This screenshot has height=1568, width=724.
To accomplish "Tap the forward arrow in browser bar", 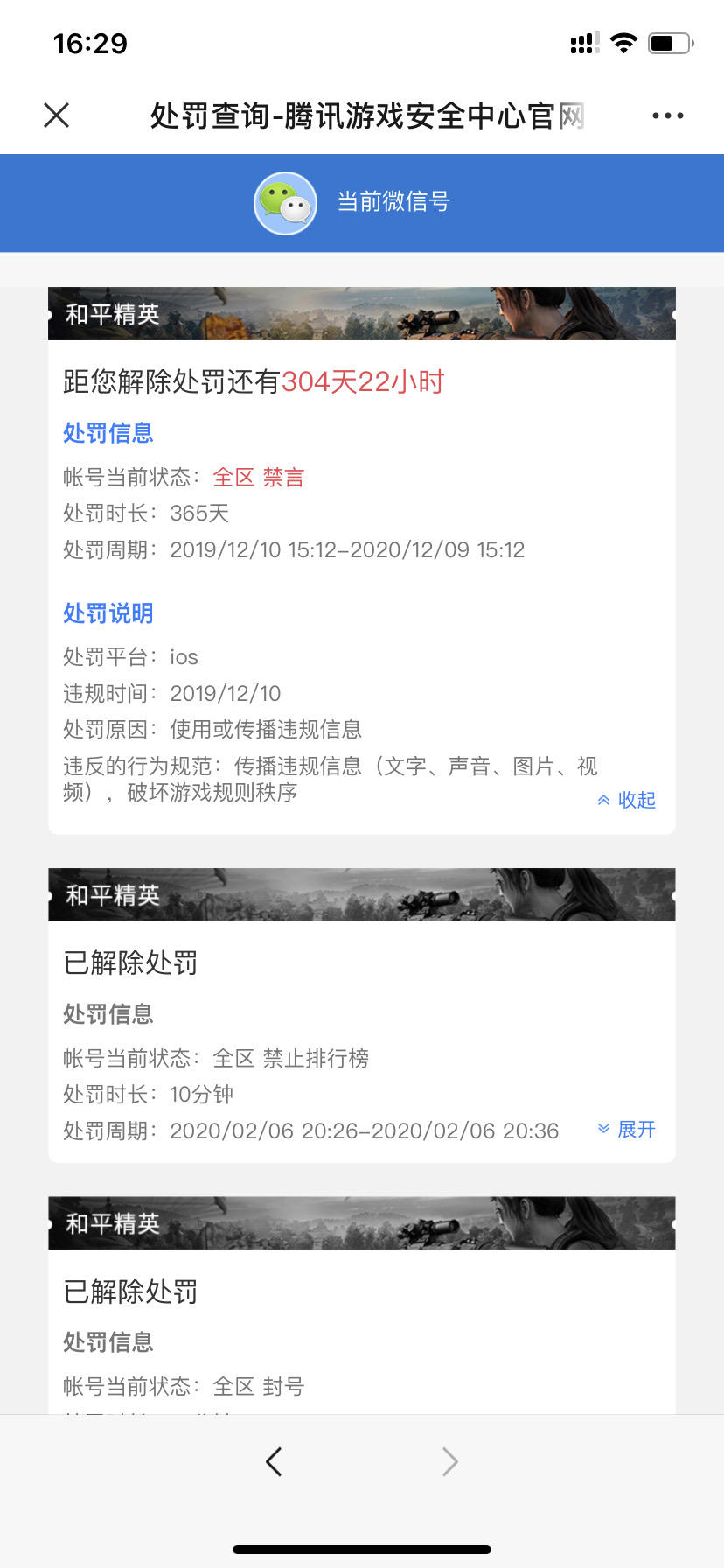I will [x=449, y=1461].
